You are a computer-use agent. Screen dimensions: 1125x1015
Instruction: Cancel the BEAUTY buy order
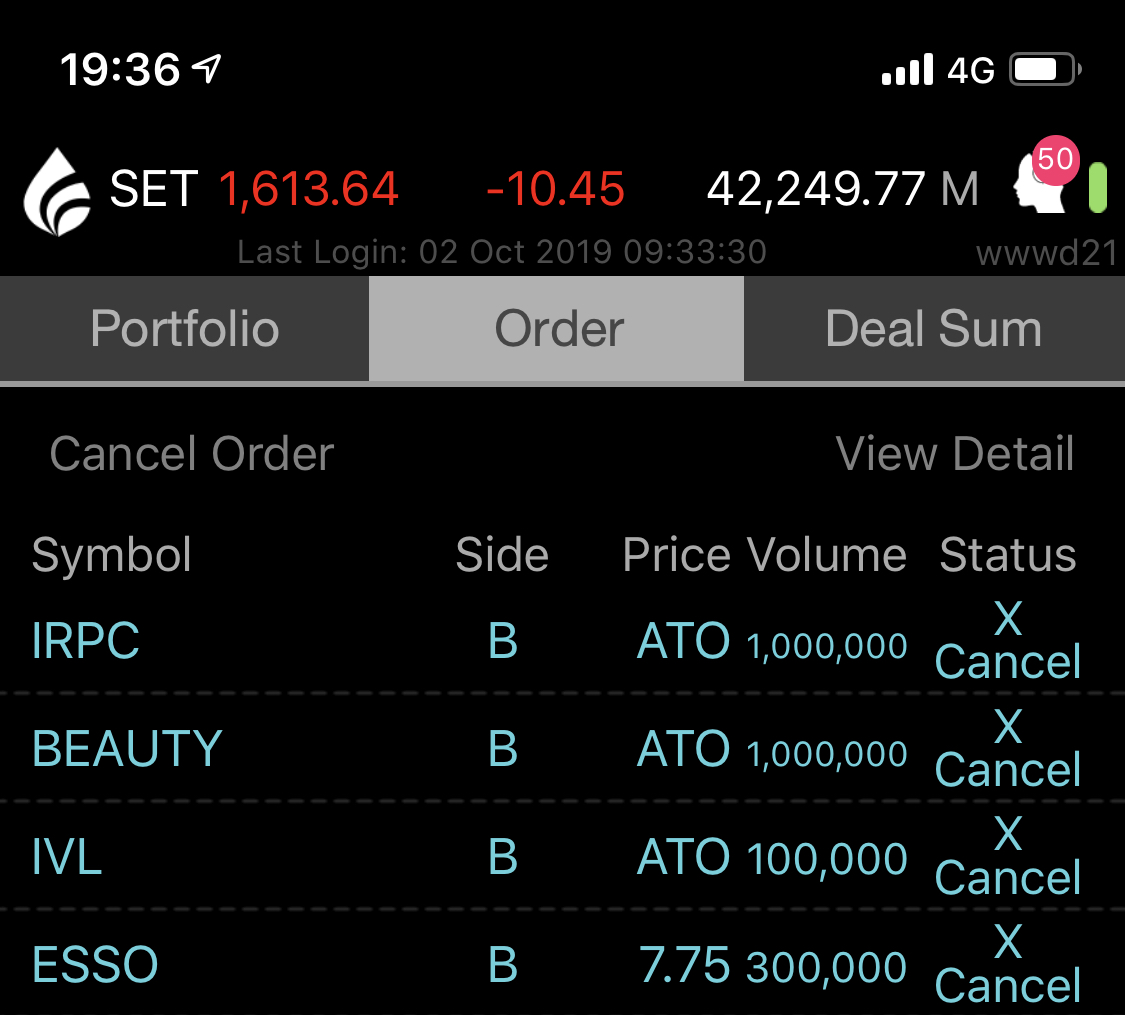(x=1007, y=749)
